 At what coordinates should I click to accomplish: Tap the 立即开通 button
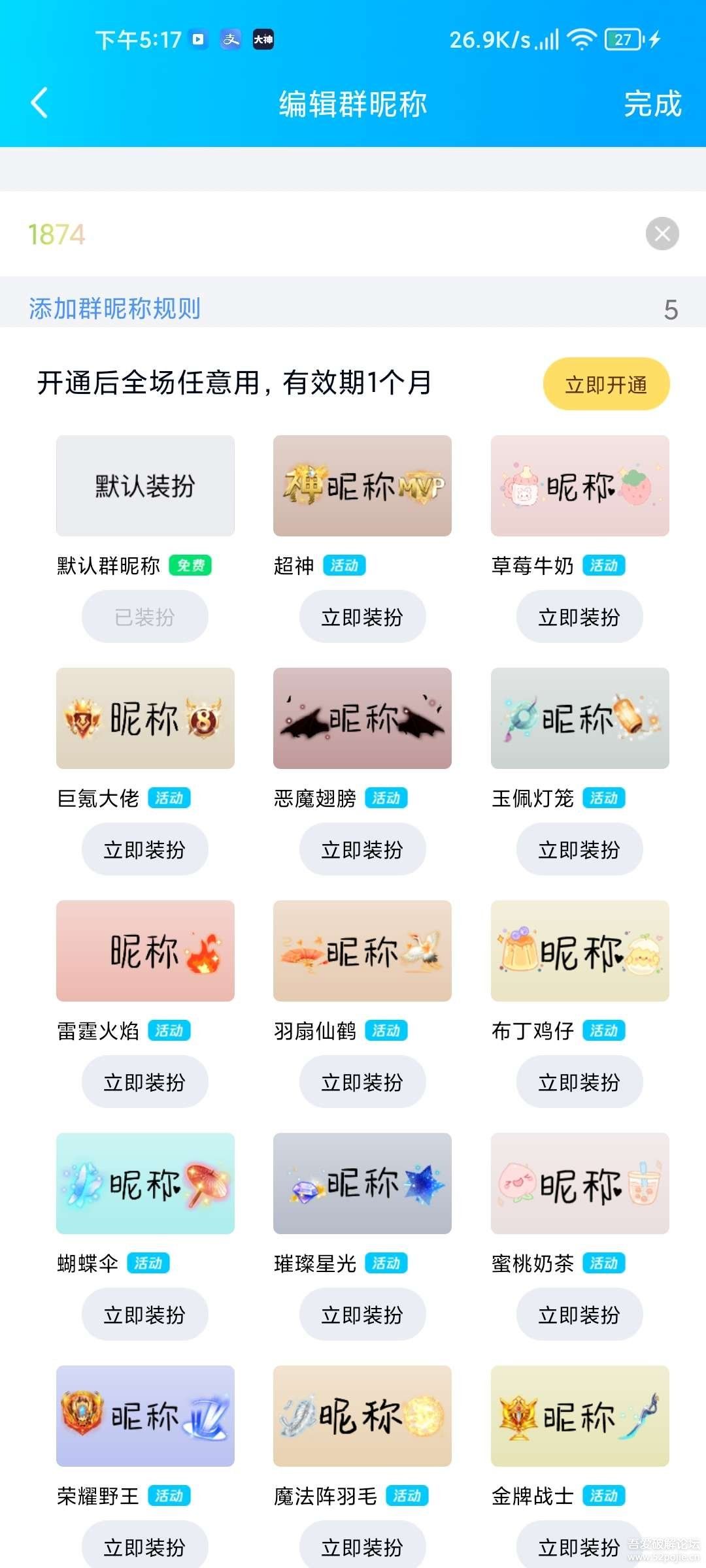coord(606,384)
